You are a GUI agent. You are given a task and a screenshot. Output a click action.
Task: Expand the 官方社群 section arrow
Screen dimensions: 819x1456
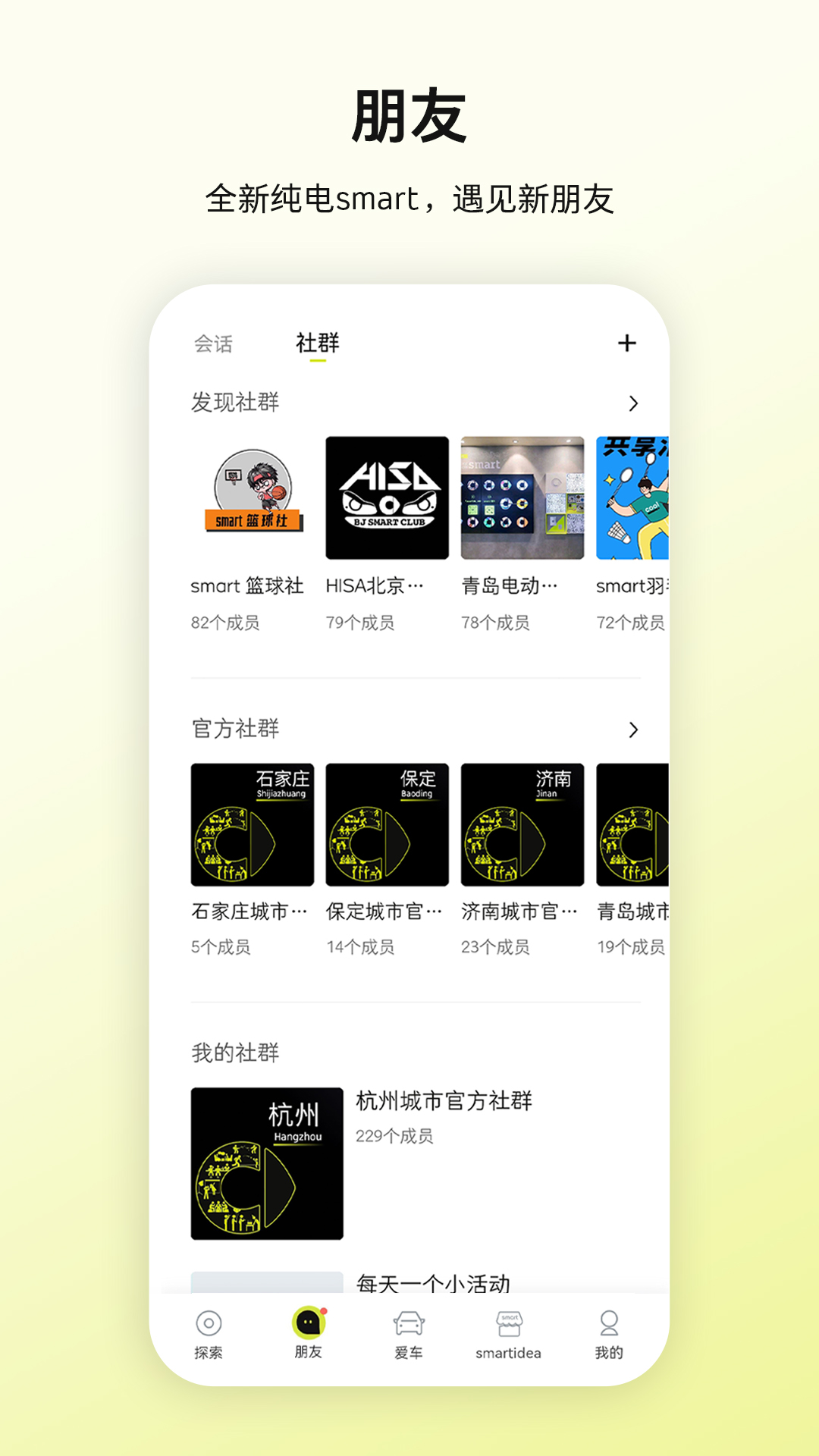(x=632, y=730)
